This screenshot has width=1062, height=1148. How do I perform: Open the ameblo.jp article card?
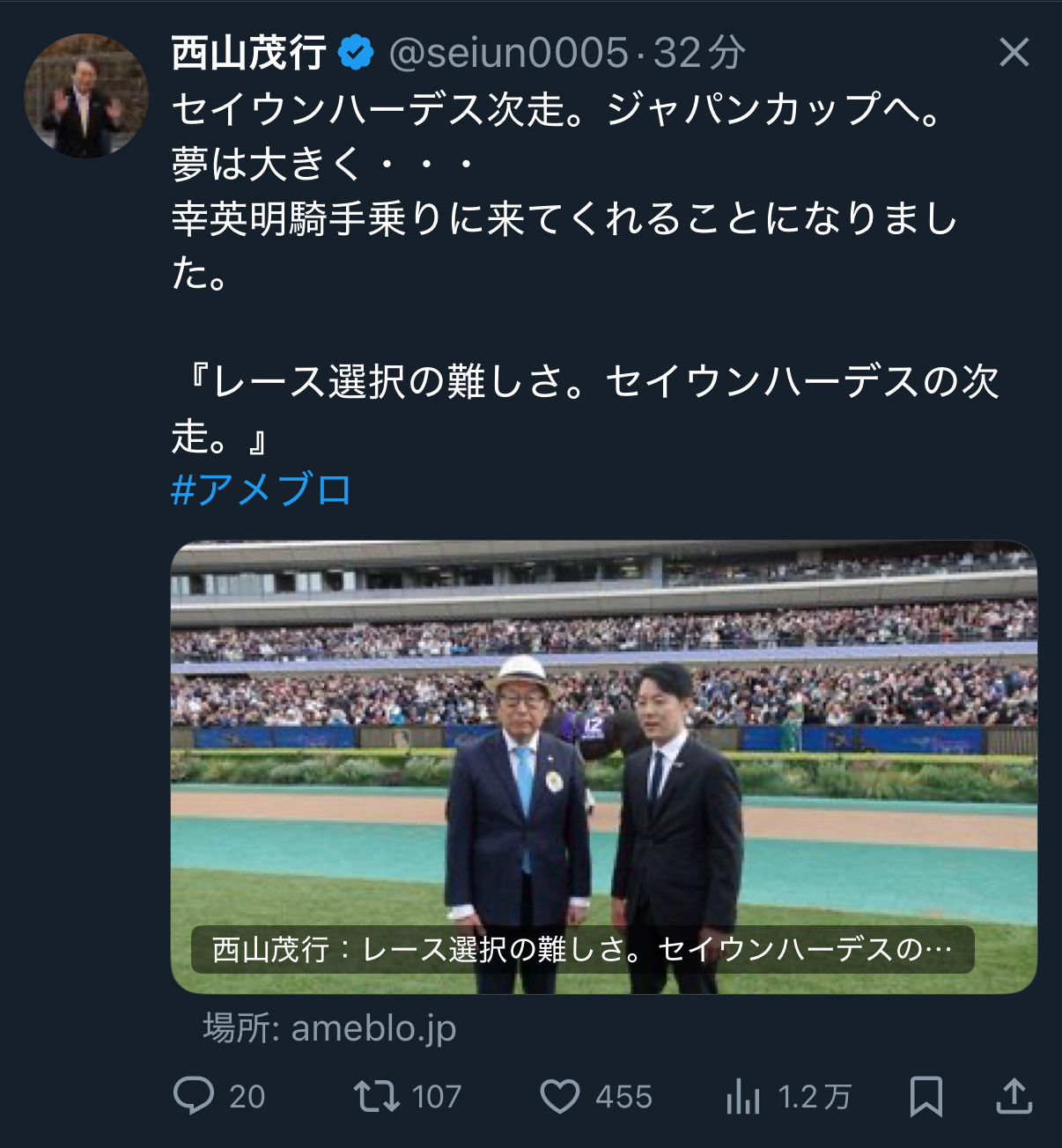coord(603,767)
